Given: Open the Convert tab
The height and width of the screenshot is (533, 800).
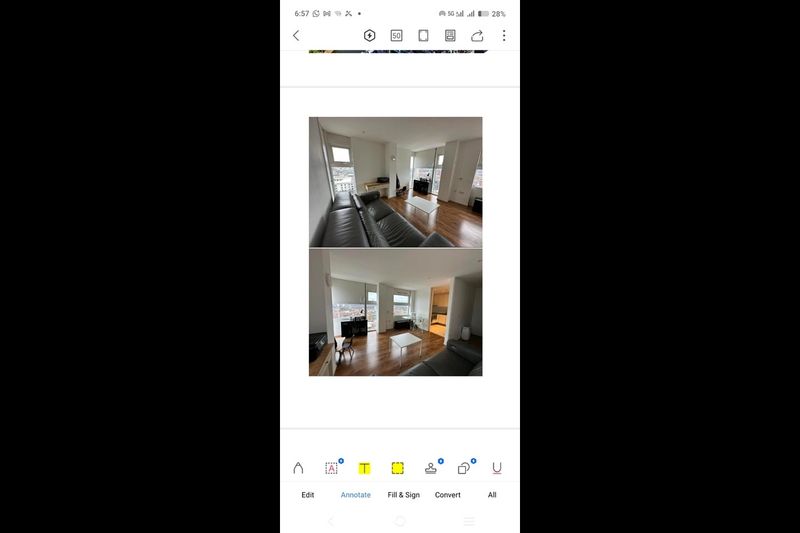Looking at the screenshot, I should pyautogui.click(x=448, y=495).
